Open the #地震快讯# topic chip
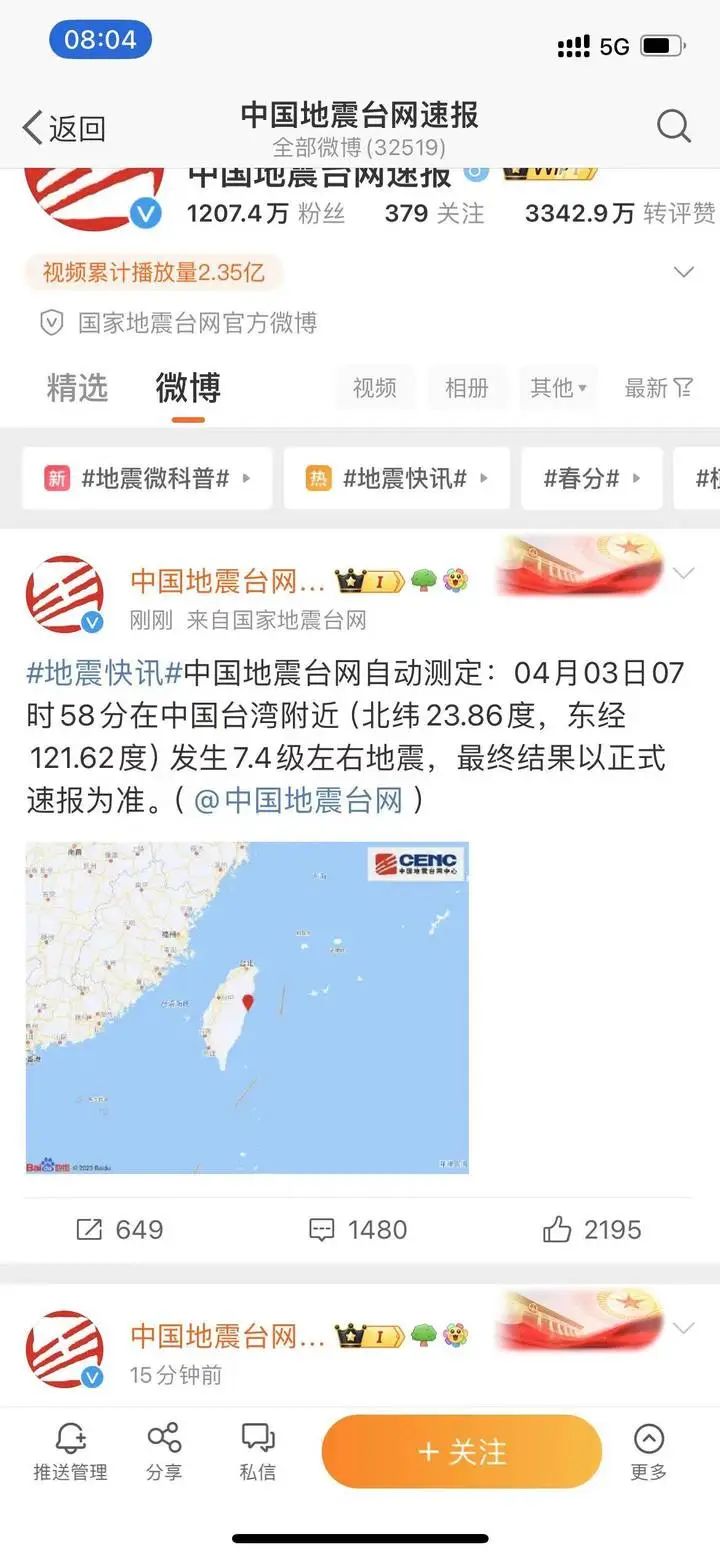 (397, 478)
